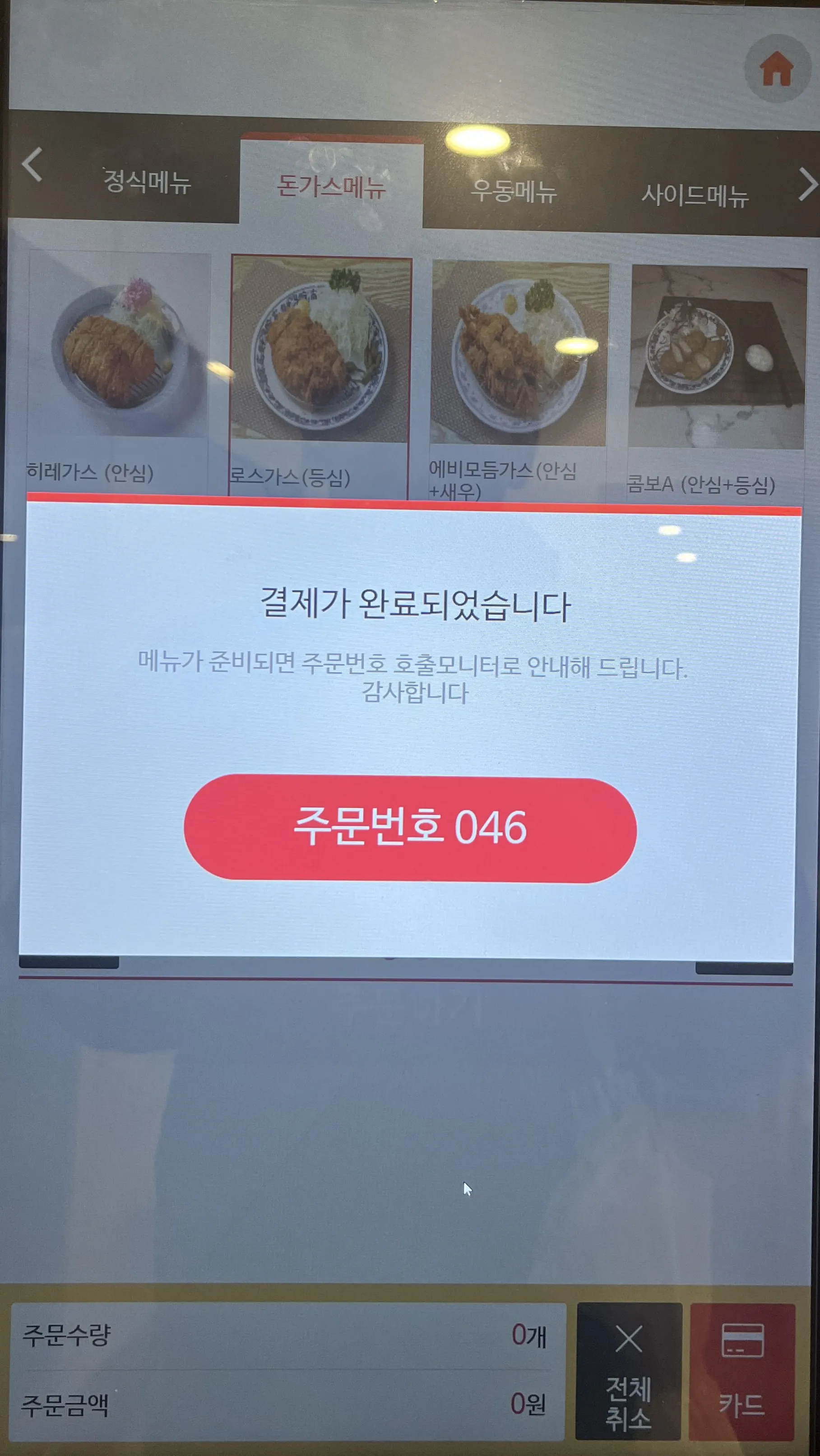
Task: Show more menu categories with right arrow
Action: pyautogui.click(x=807, y=184)
